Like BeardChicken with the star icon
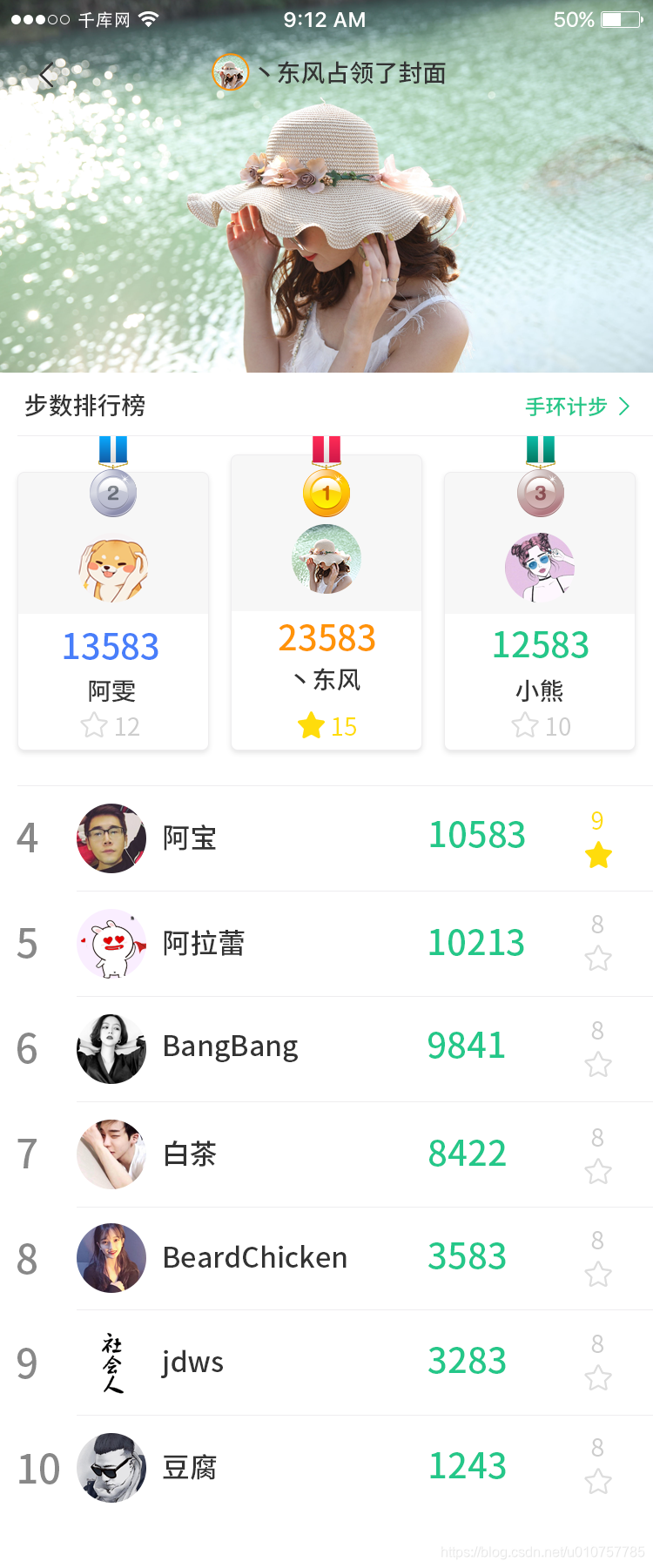The height and width of the screenshot is (1568, 653). coord(598,1275)
